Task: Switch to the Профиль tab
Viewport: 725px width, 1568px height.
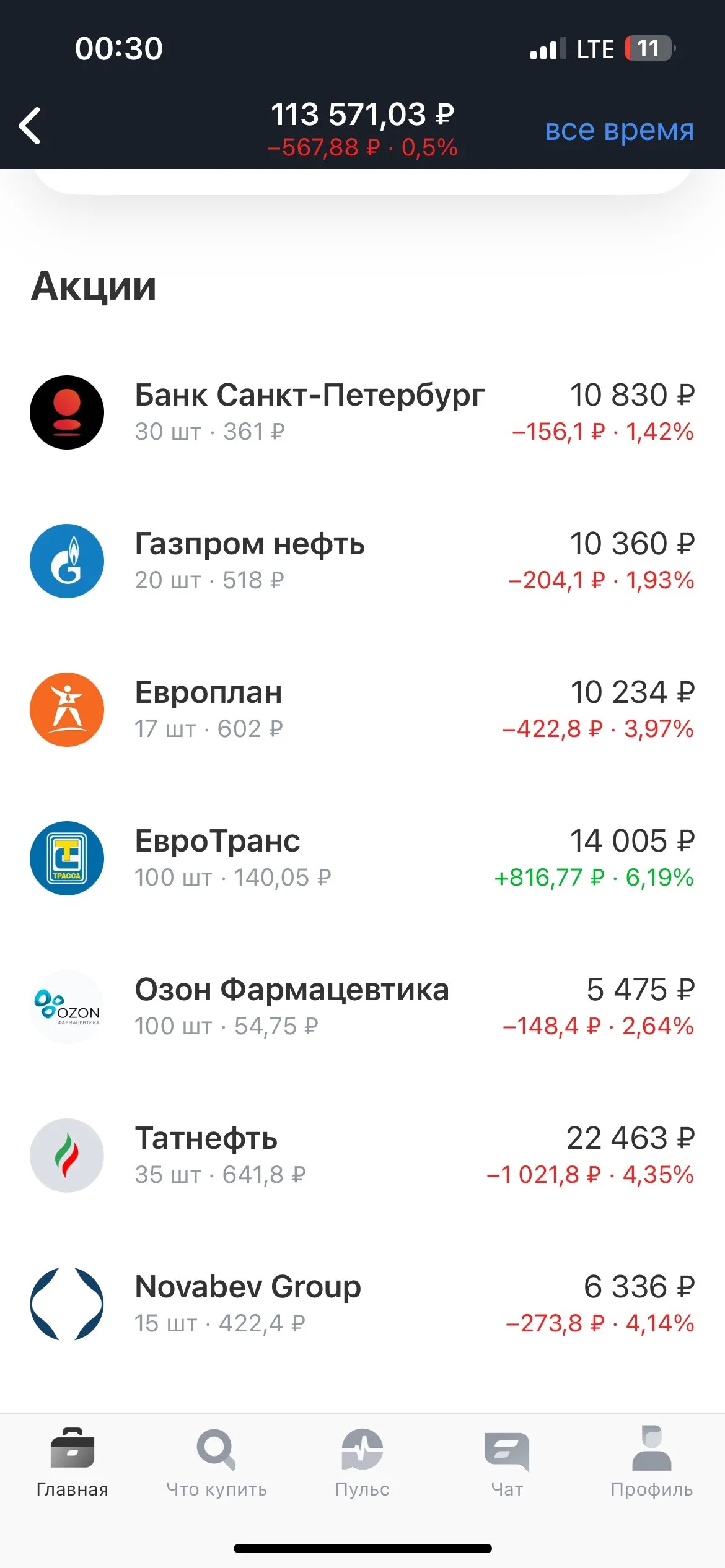Action: tap(652, 1463)
